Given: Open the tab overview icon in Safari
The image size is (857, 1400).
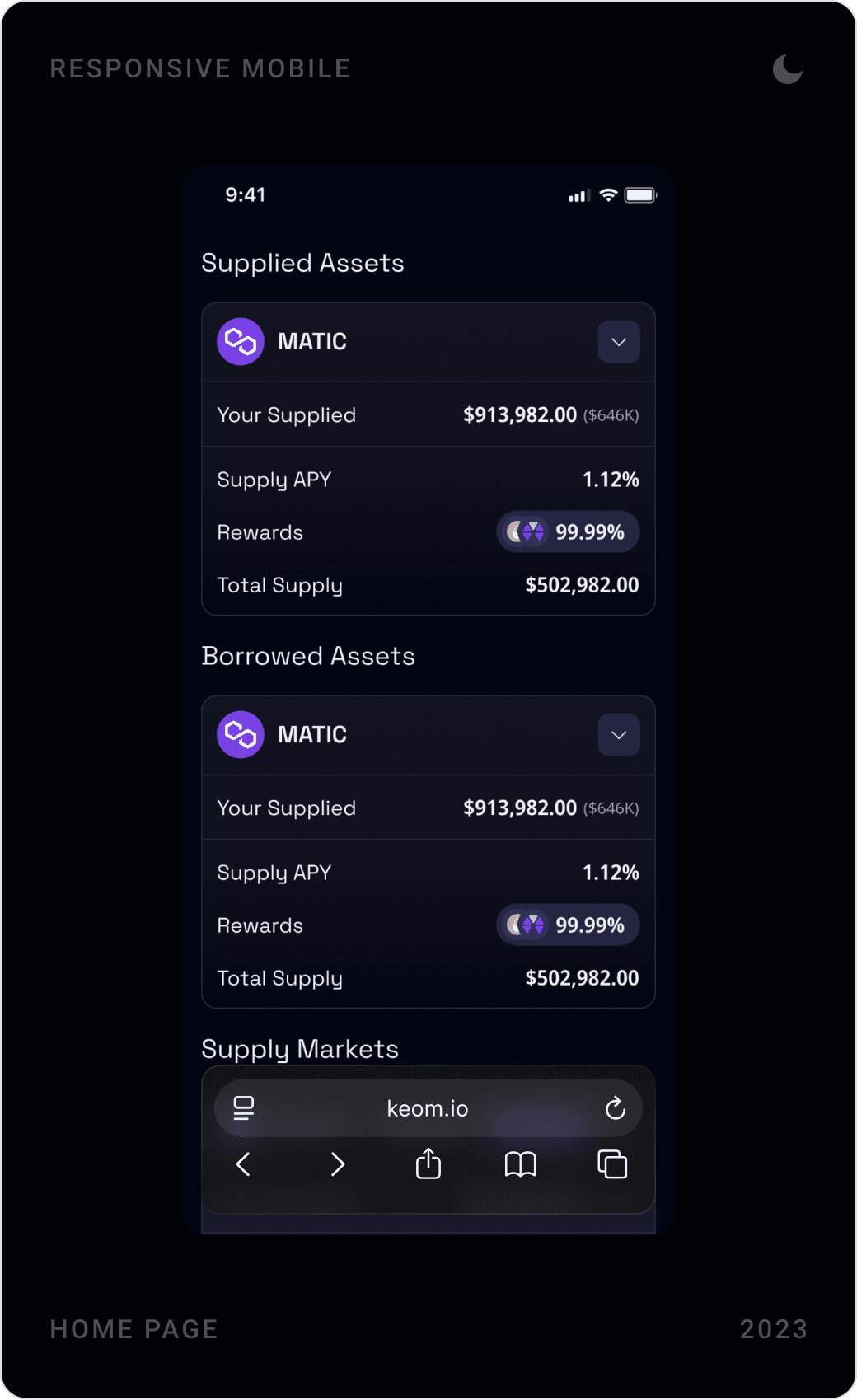Looking at the screenshot, I should (x=613, y=1164).
